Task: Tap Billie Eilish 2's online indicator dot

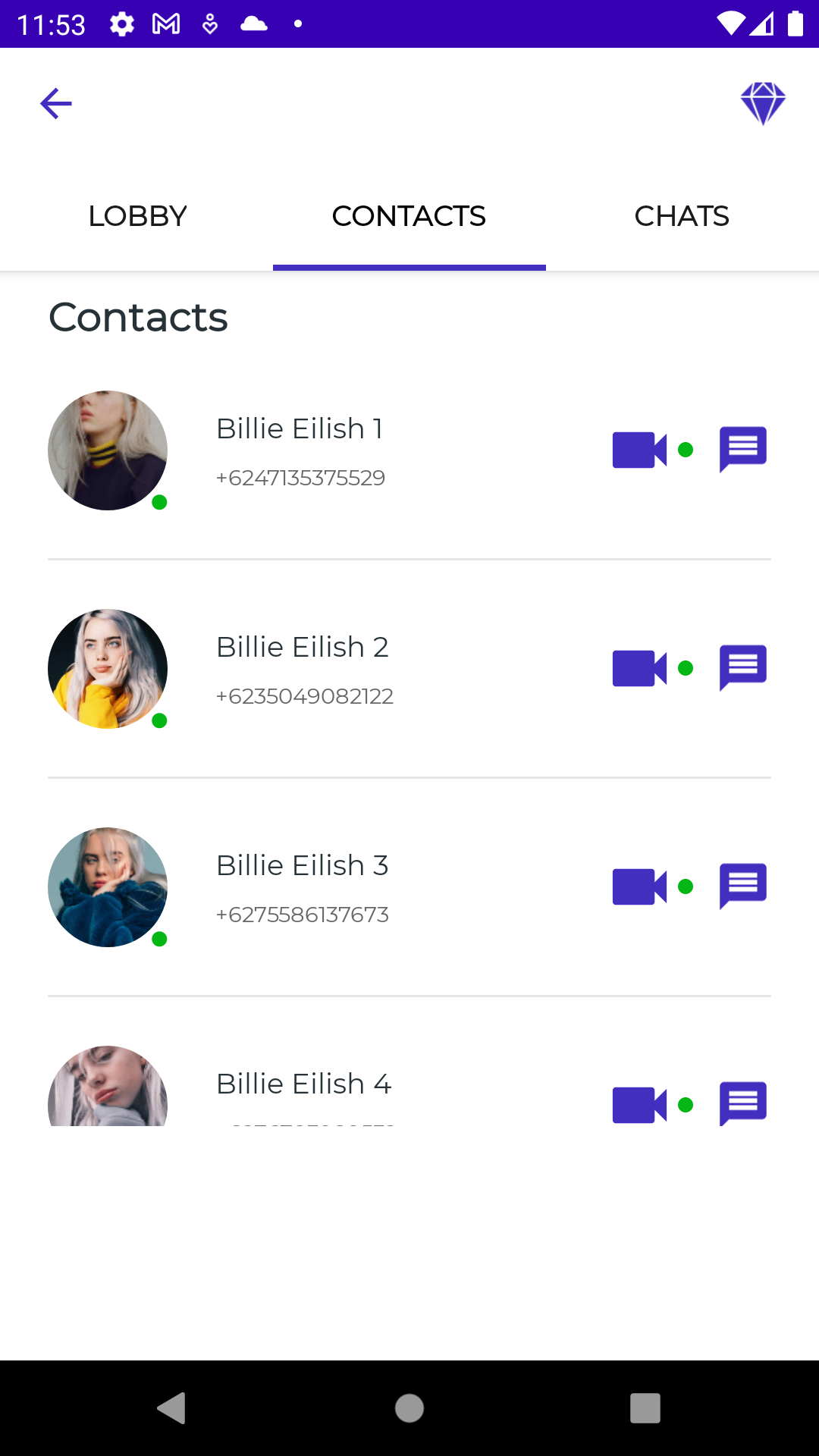Action: point(686,667)
